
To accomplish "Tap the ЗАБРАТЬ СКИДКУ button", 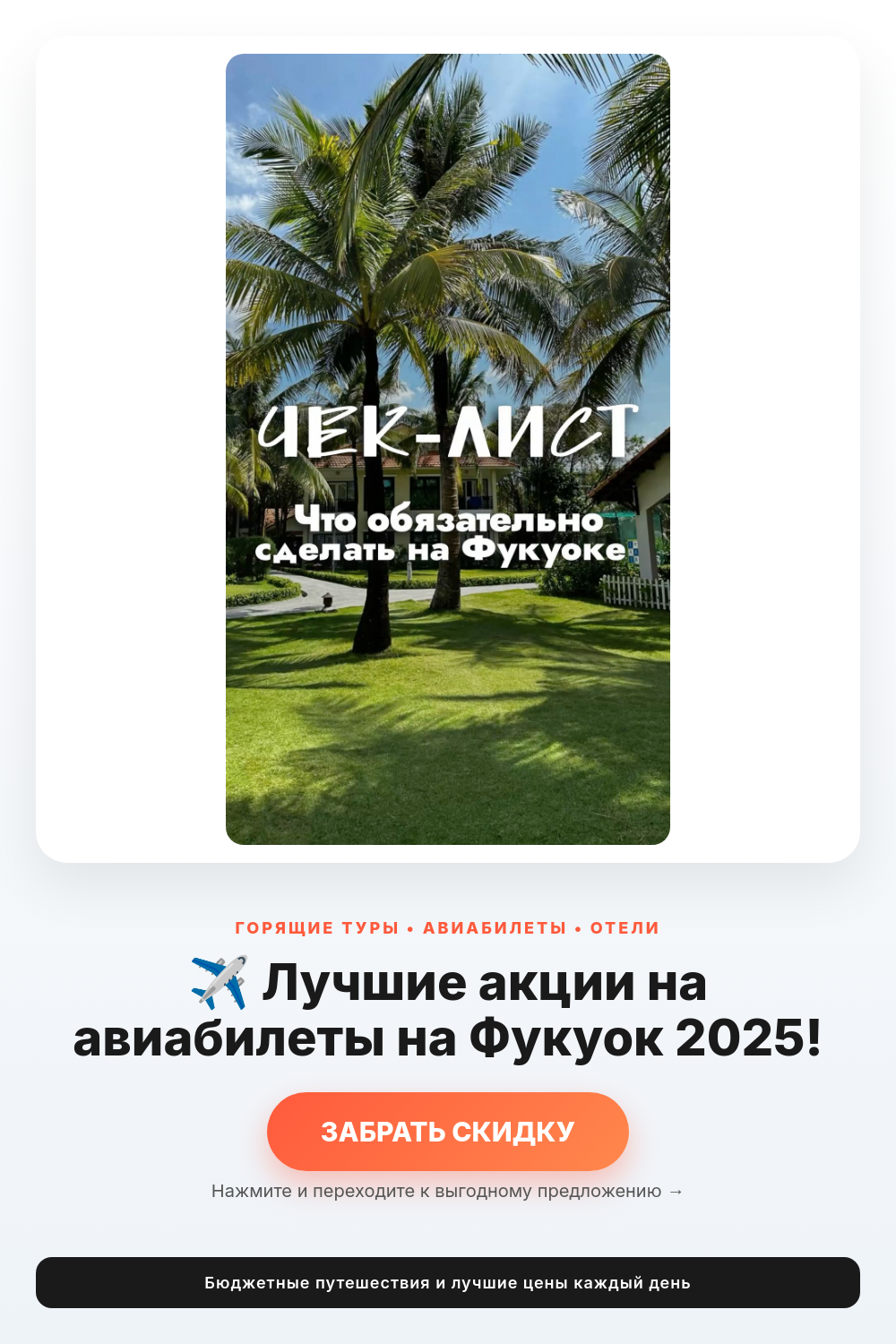I will point(448,1132).
